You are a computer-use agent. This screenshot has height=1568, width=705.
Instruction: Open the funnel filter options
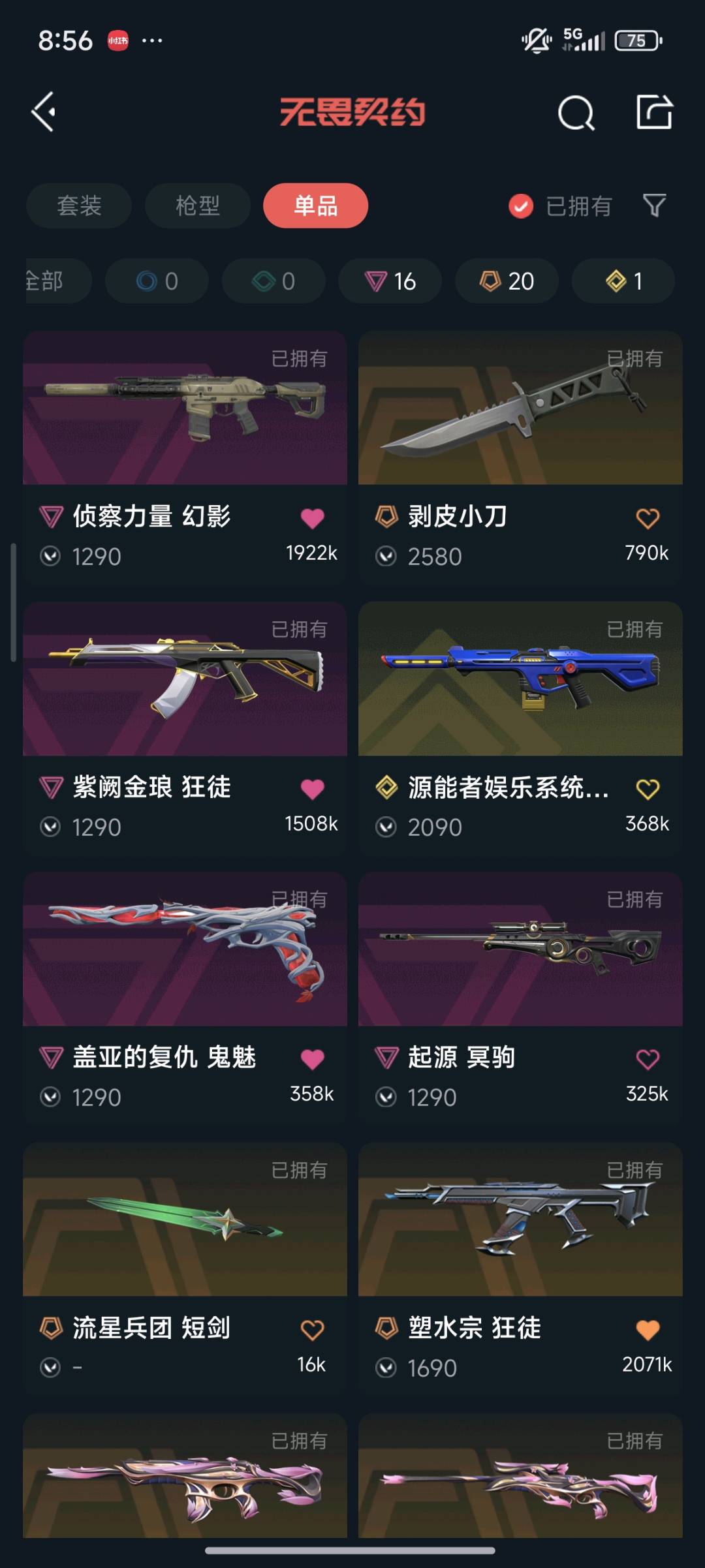[654, 206]
